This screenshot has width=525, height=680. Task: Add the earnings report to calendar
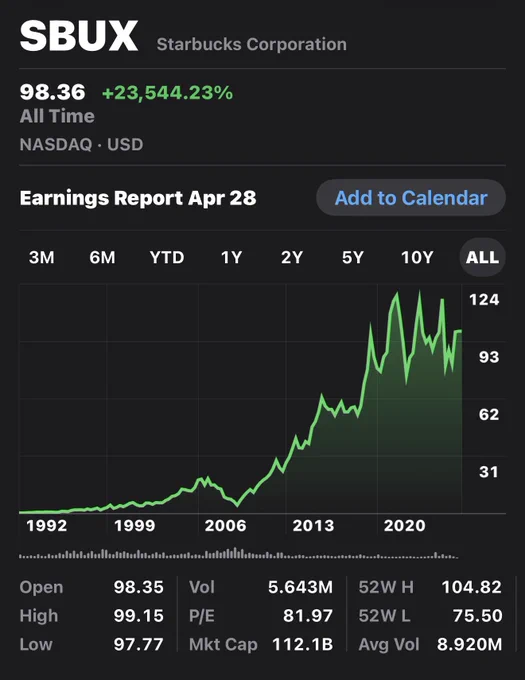pyautogui.click(x=411, y=198)
